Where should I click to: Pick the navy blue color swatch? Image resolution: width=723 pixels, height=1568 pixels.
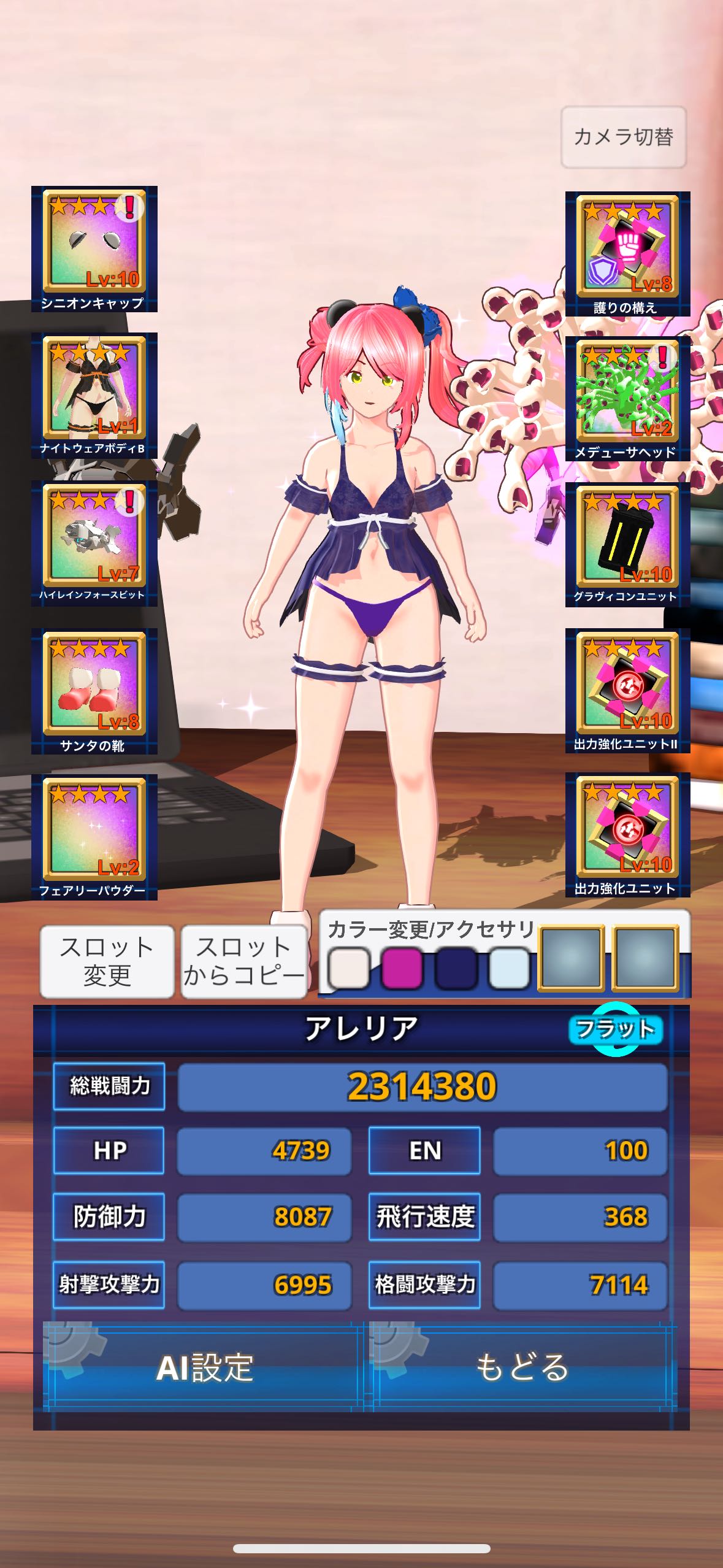[x=456, y=969]
